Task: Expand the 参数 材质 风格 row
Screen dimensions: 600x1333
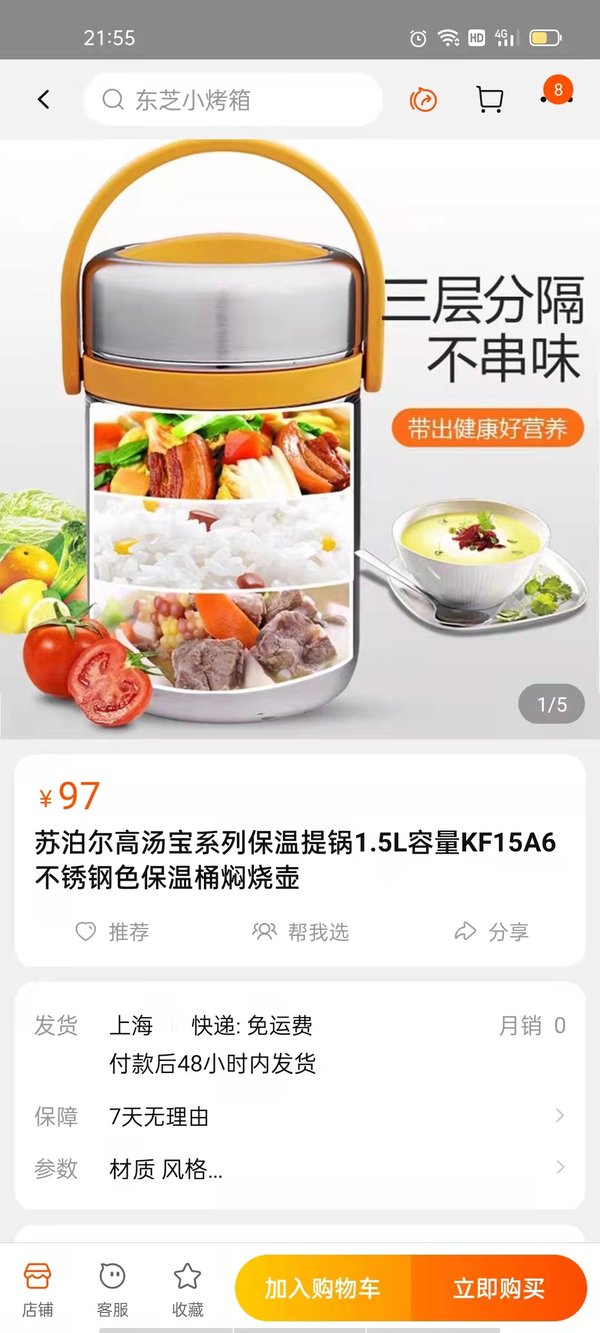Action: [300, 1169]
